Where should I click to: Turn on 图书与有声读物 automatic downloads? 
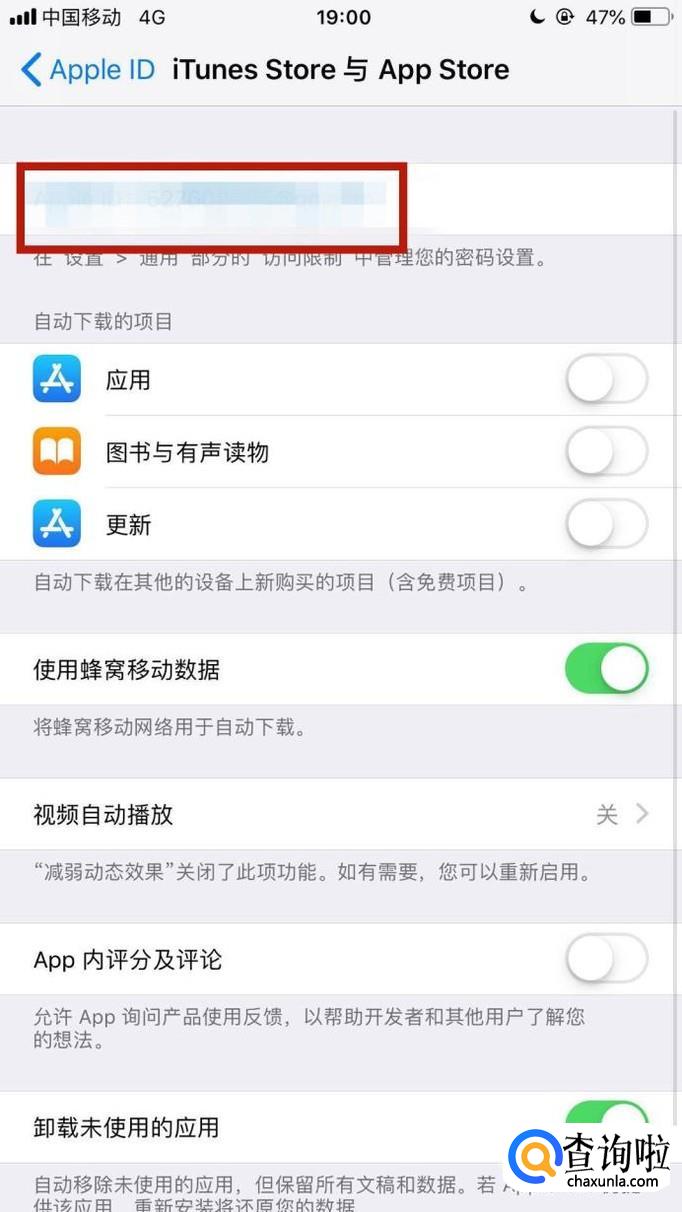(607, 452)
